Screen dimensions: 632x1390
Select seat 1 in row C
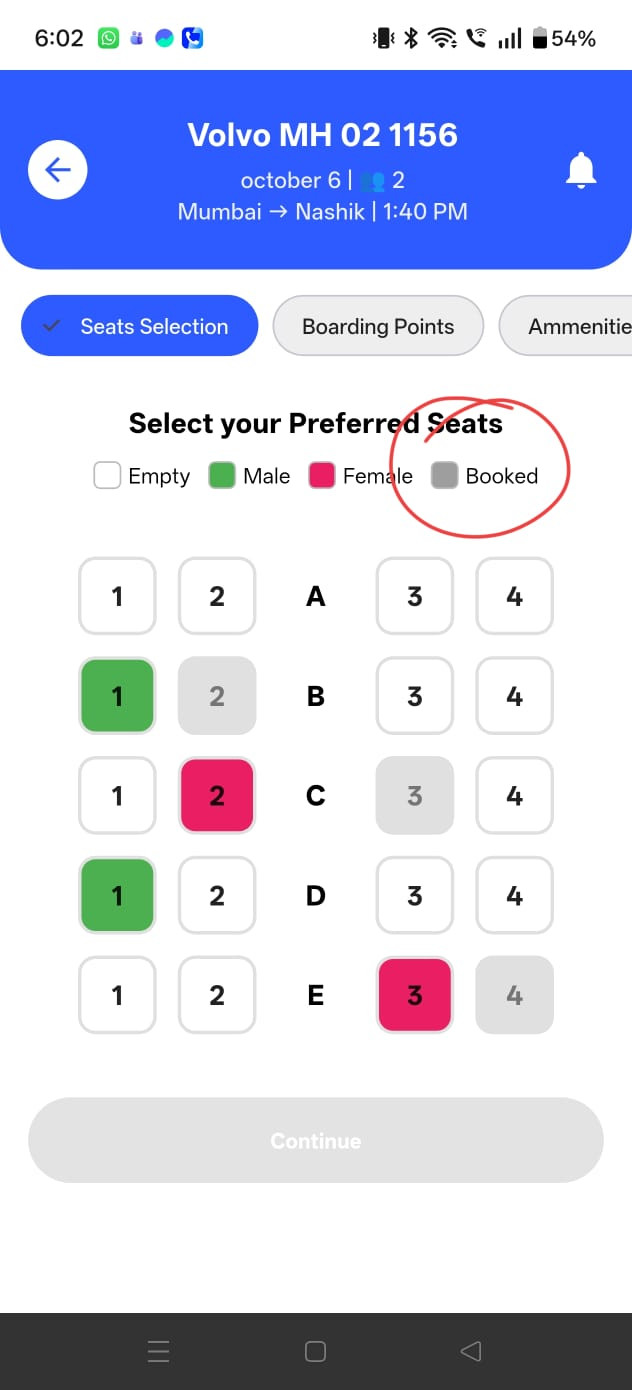(x=117, y=796)
